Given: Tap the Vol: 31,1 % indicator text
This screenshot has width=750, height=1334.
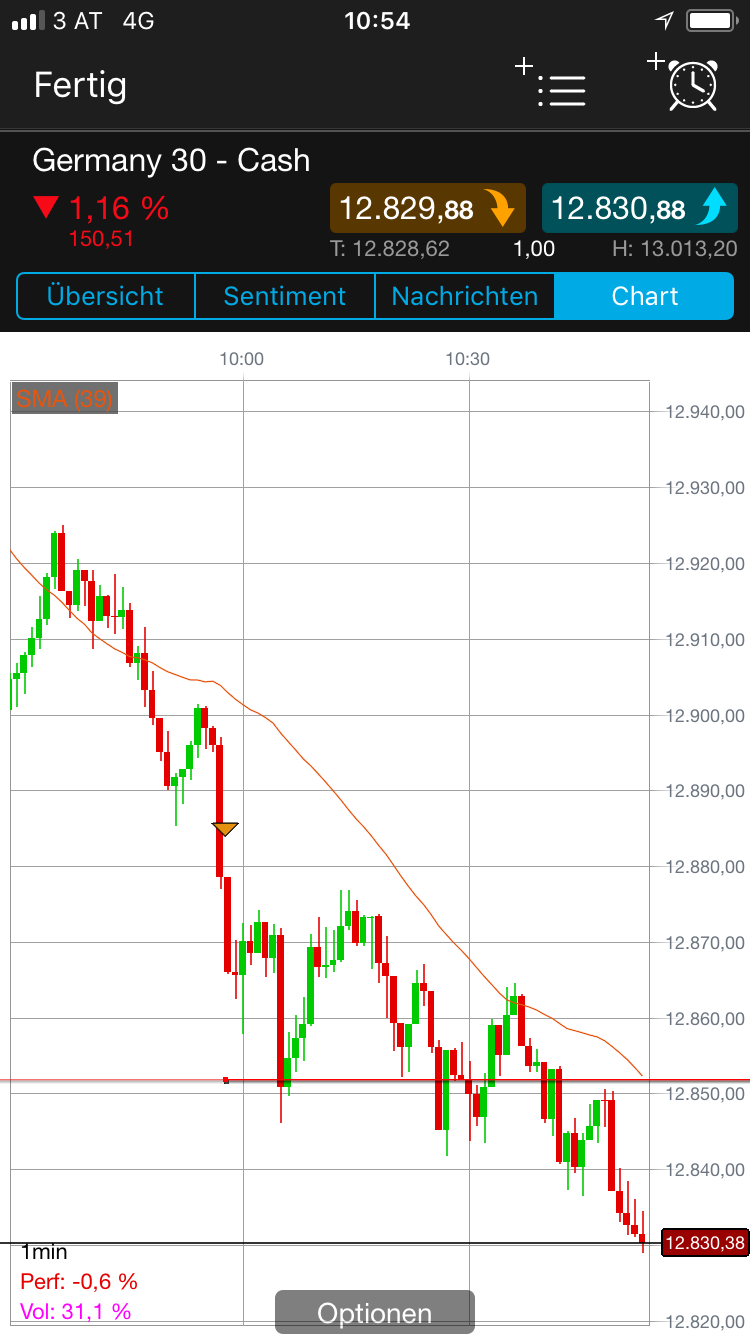Looking at the screenshot, I should coord(76,1310).
